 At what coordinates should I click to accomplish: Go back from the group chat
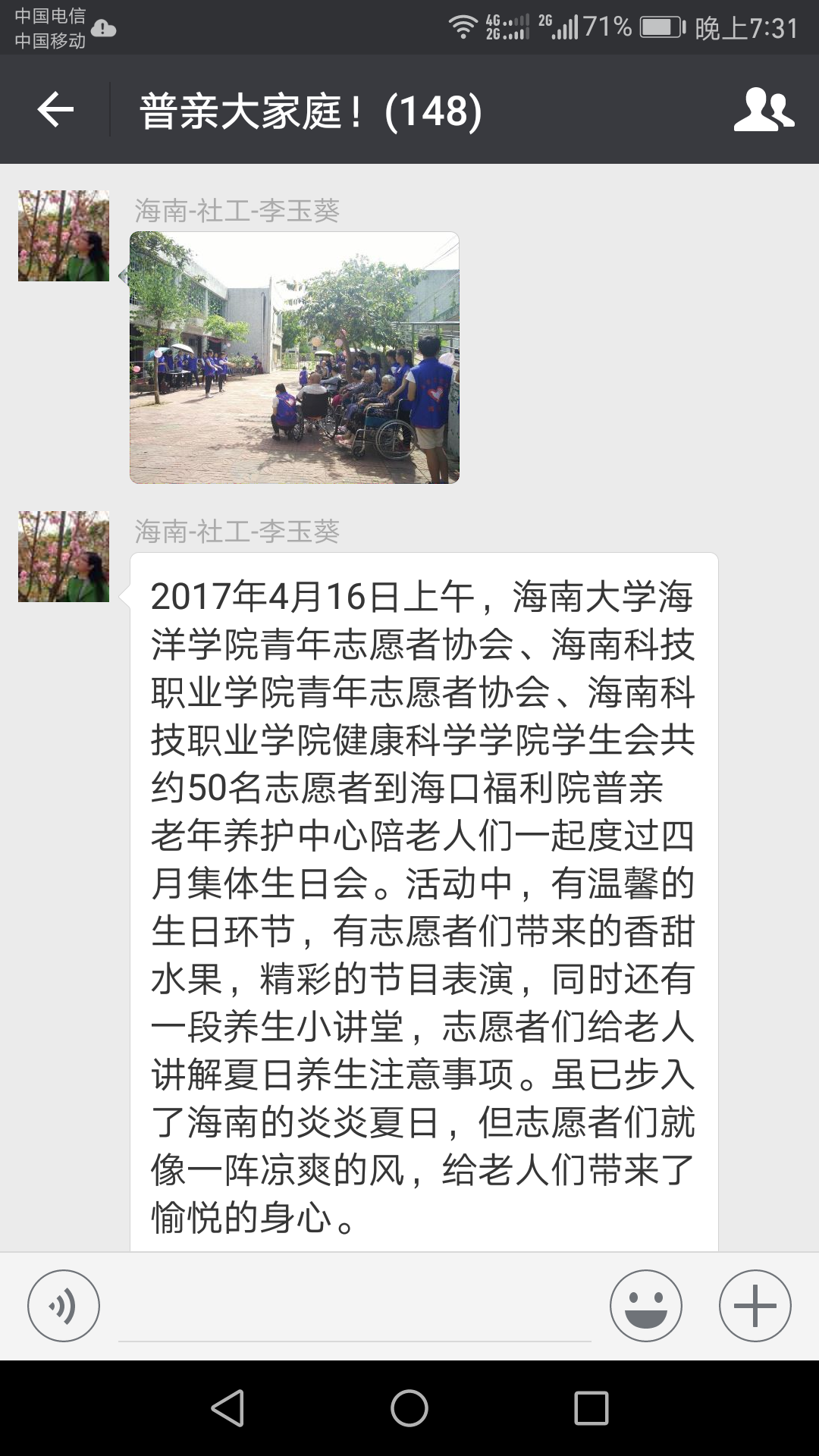(55, 111)
